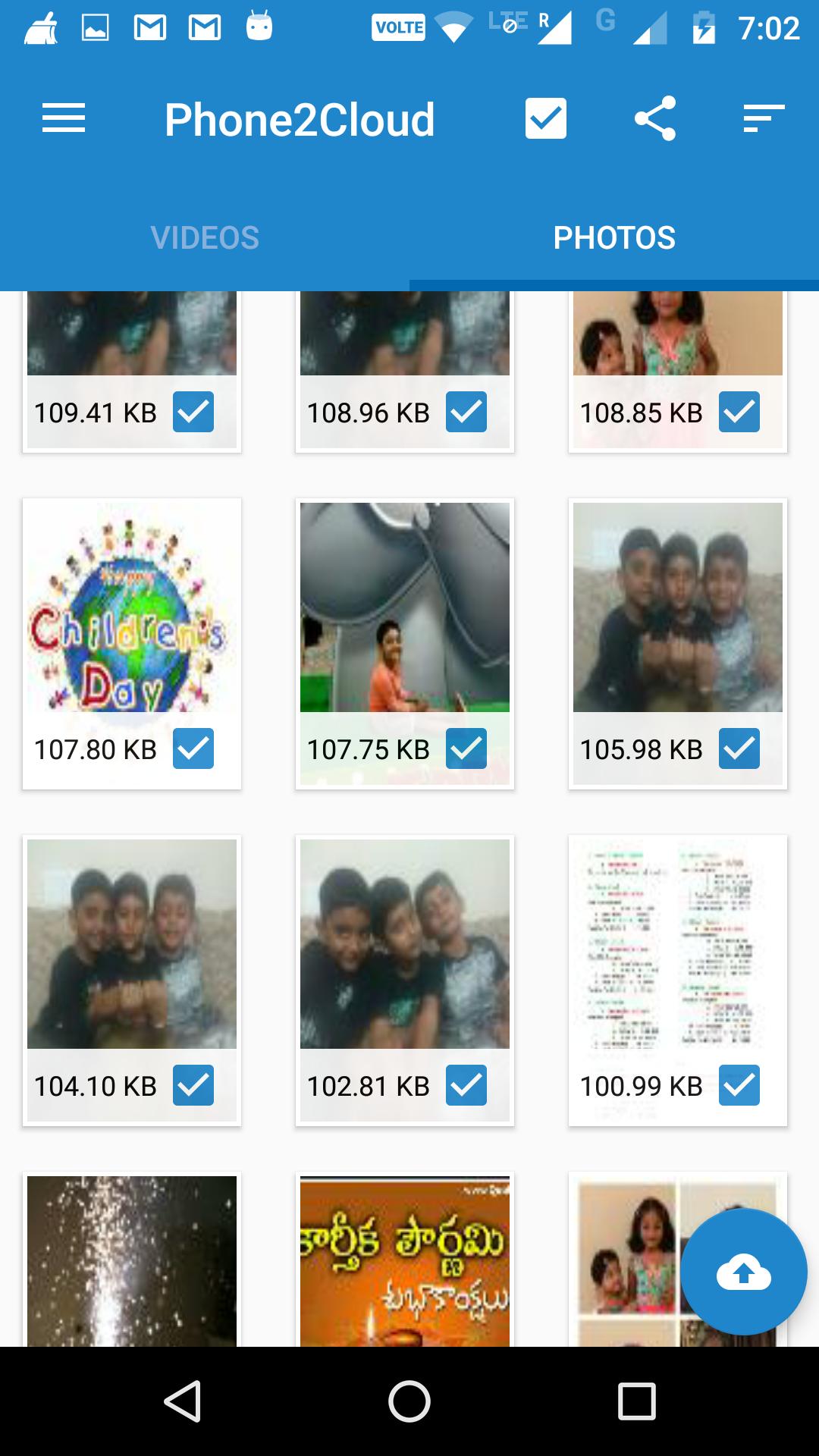Open the hamburger navigation drawer
The image size is (819, 1456).
tap(64, 119)
